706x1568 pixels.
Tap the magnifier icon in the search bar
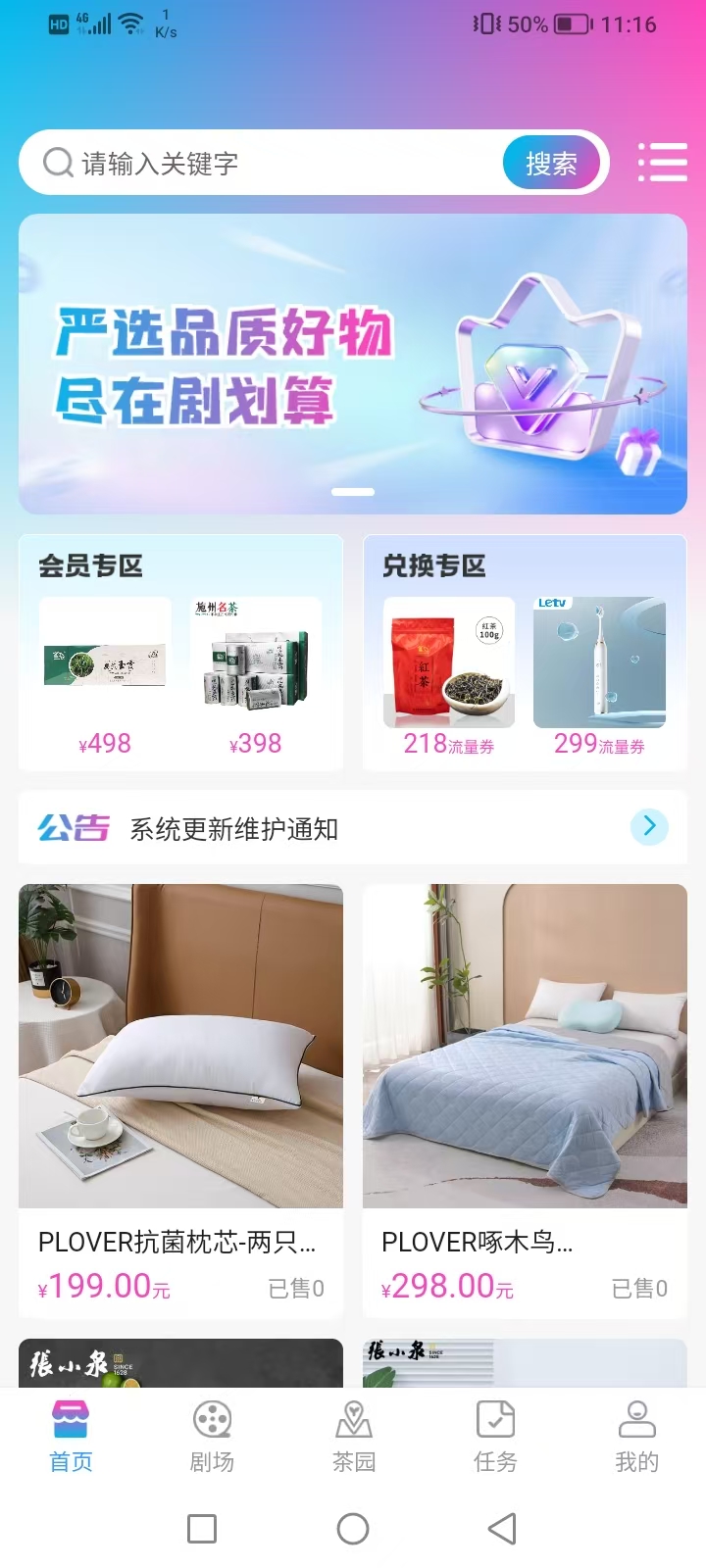click(x=56, y=162)
